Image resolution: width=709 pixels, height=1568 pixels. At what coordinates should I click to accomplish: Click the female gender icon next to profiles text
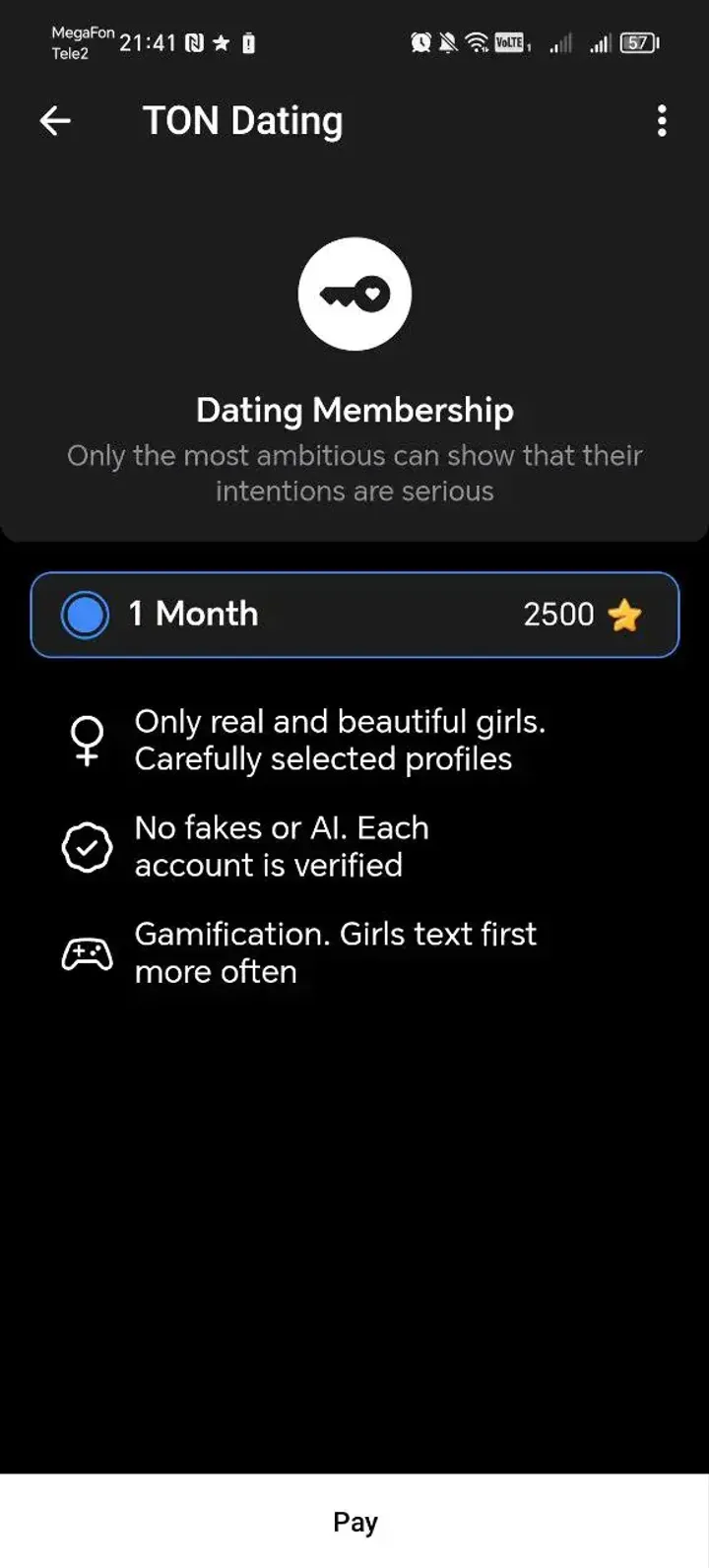coord(89,739)
